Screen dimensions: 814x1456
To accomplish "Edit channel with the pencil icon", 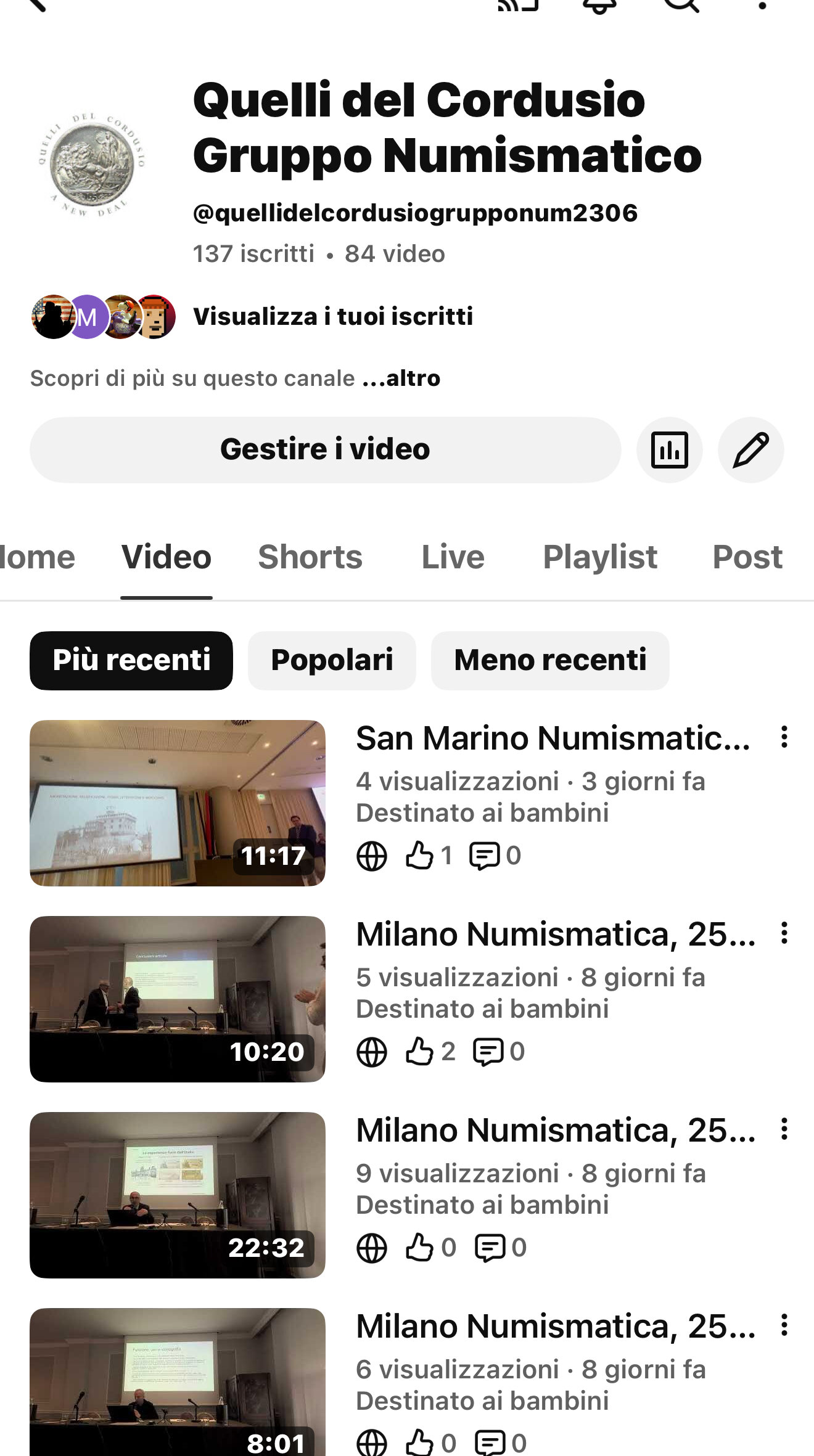I will pos(750,450).
